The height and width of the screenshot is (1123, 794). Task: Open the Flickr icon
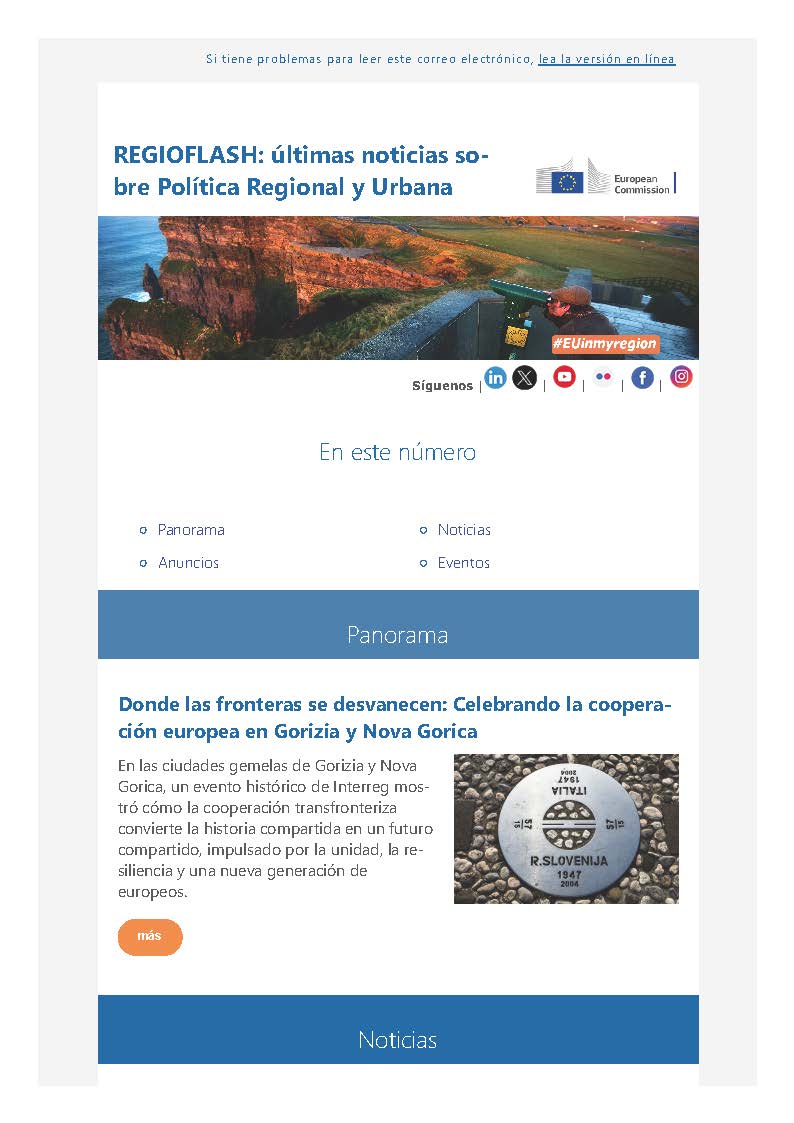pyautogui.click(x=602, y=377)
